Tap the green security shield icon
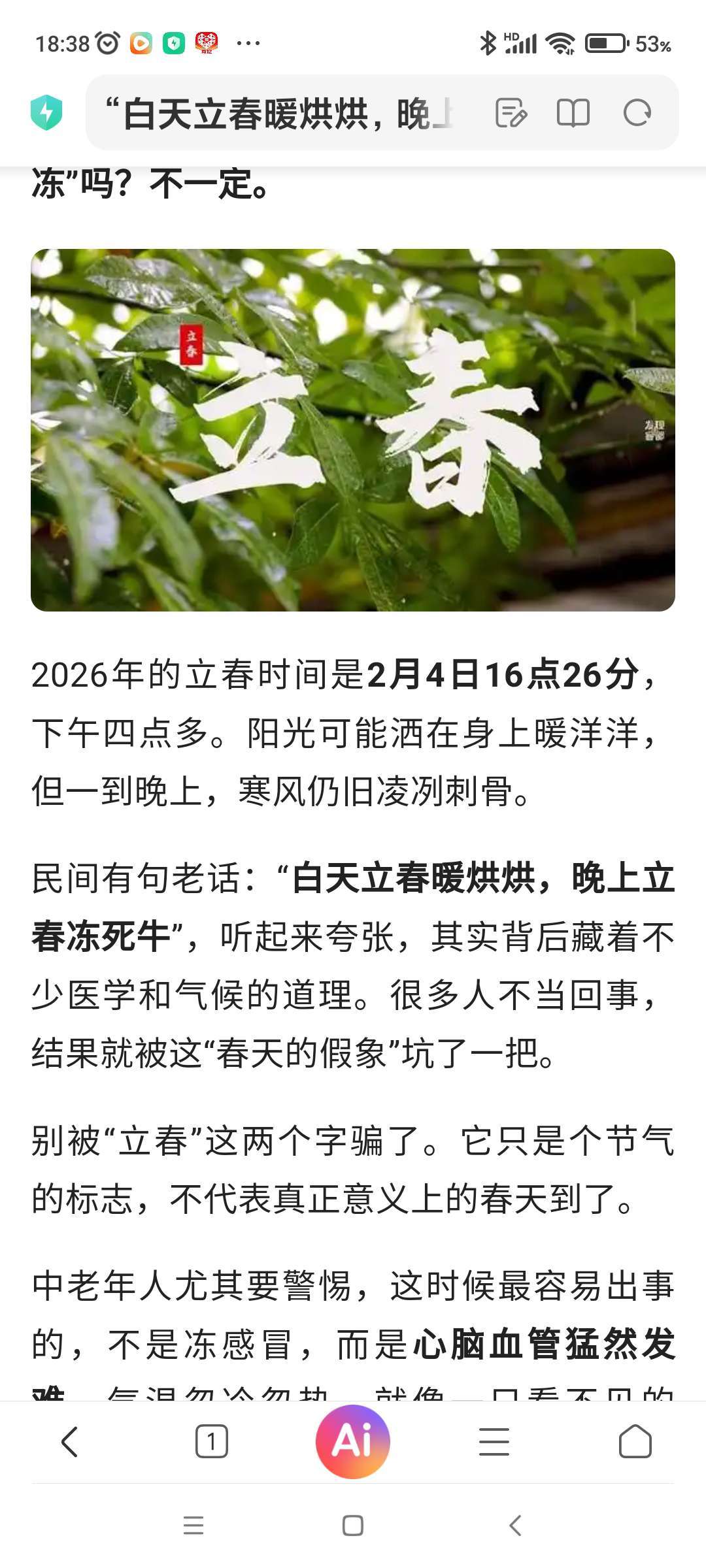Image resolution: width=706 pixels, height=1568 pixels. click(x=46, y=112)
